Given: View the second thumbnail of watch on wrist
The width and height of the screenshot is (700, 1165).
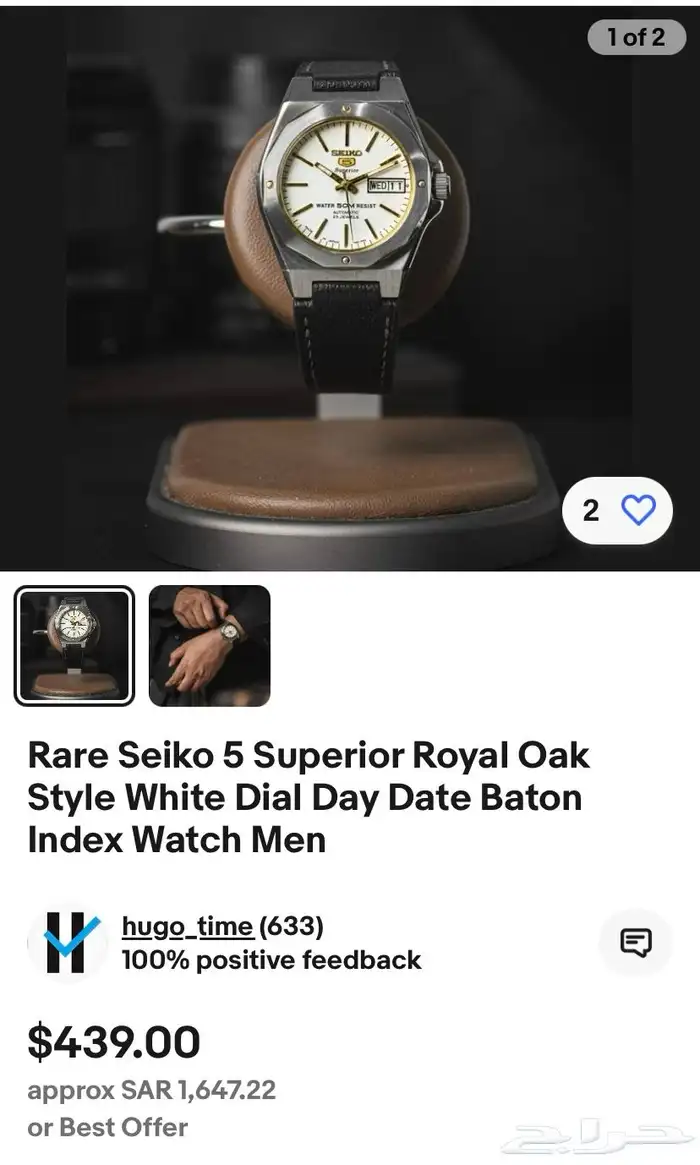Looking at the screenshot, I should [209, 646].
